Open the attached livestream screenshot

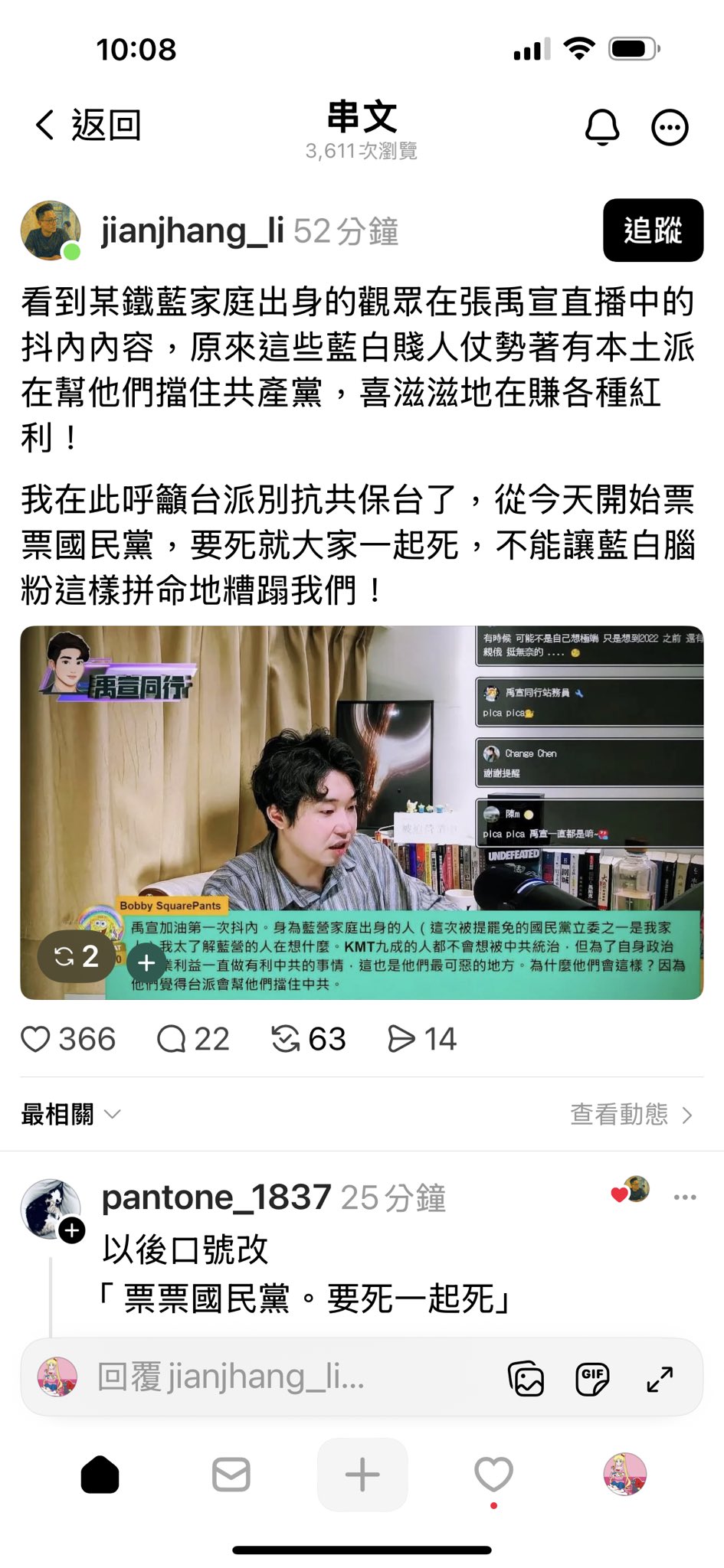coord(362,812)
